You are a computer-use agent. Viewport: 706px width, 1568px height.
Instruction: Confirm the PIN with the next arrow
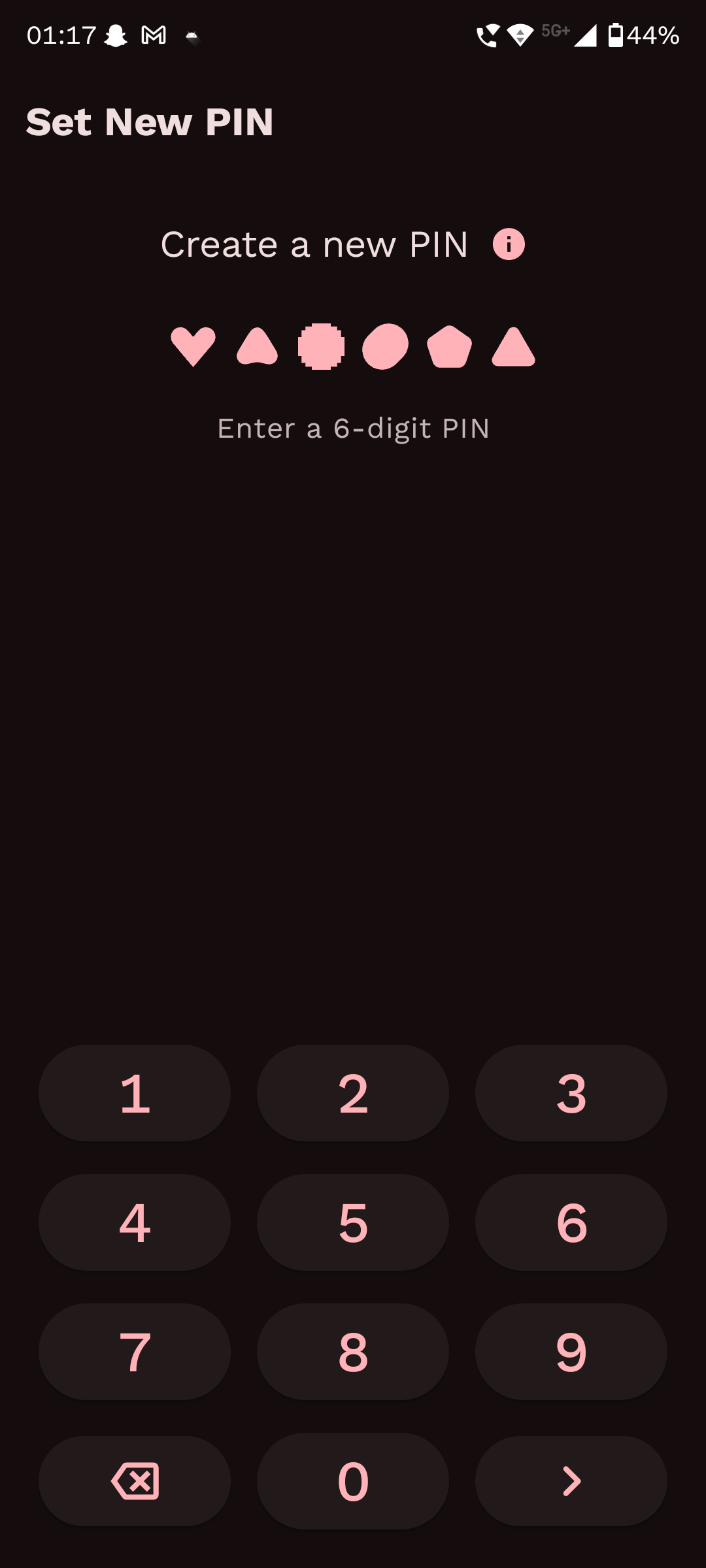pyautogui.click(x=571, y=1481)
